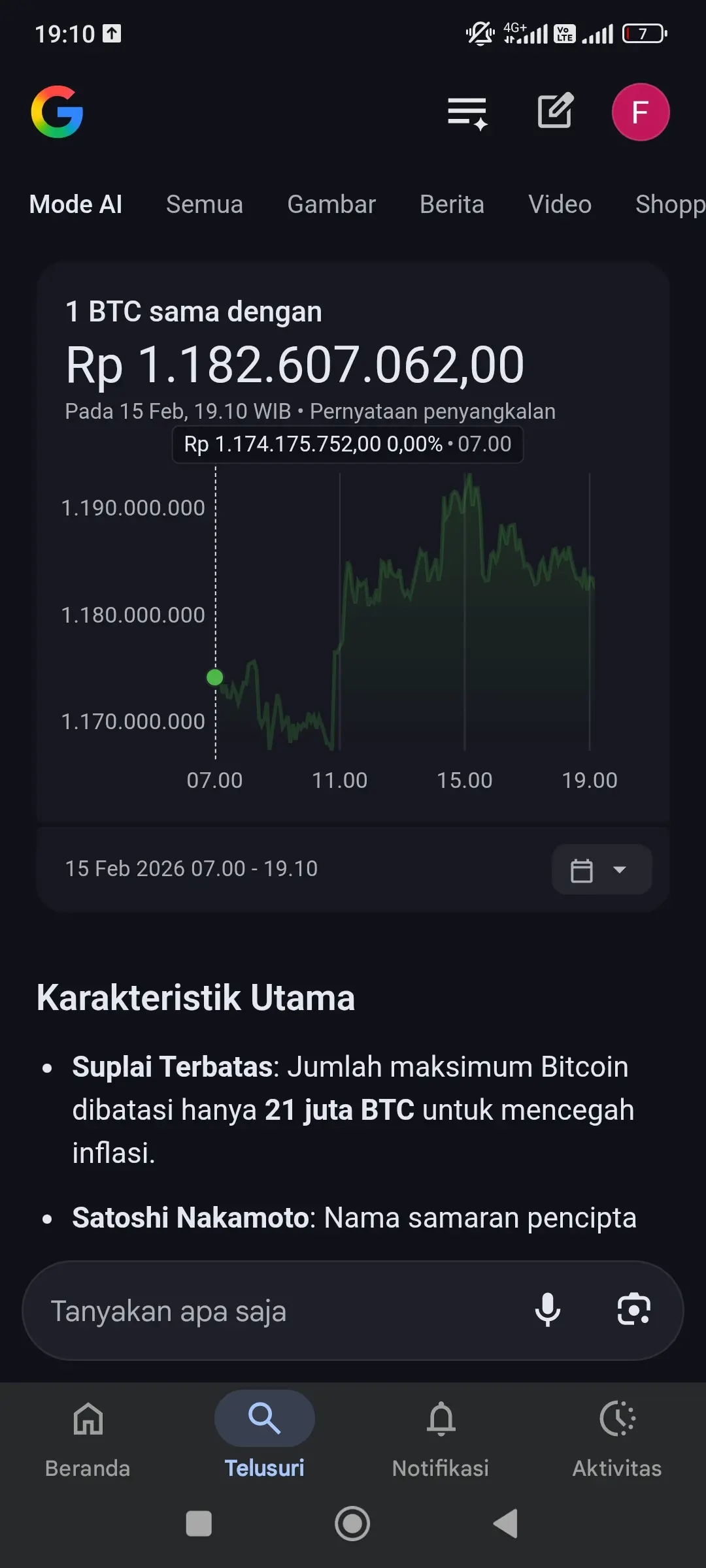Switch to the Gambar tab

[x=331, y=204]
